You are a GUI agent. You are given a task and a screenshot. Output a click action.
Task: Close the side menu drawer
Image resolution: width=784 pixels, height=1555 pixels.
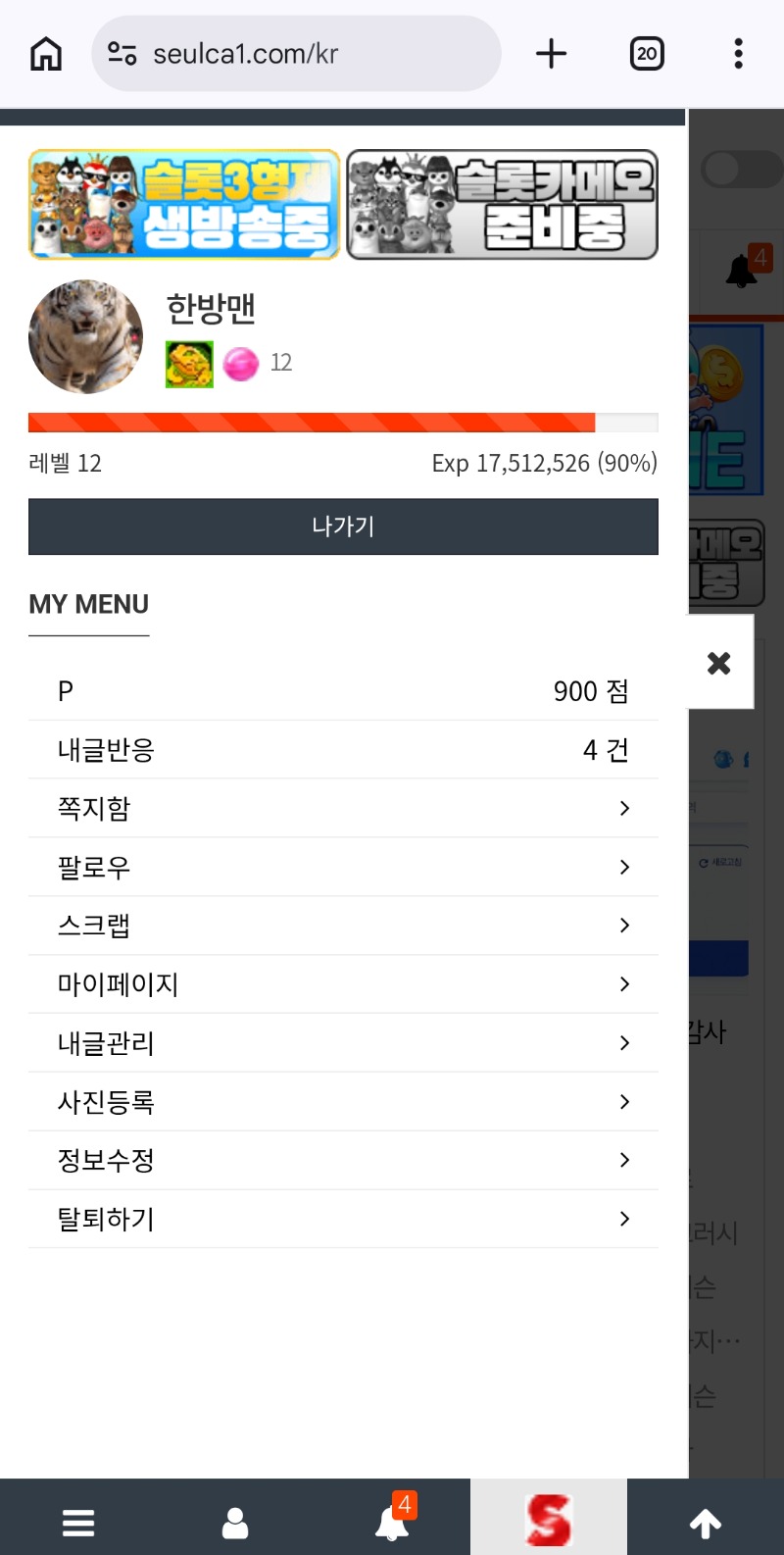719,663
